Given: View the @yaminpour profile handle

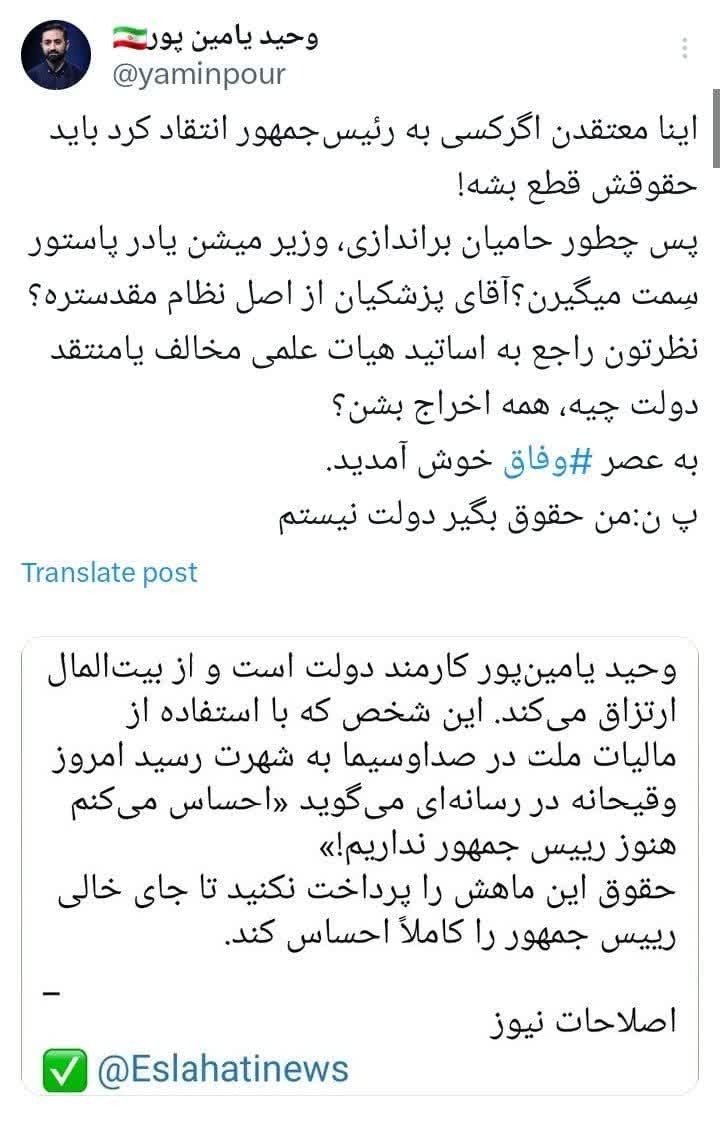Looking at the screenshot, I should click(199, 74).
